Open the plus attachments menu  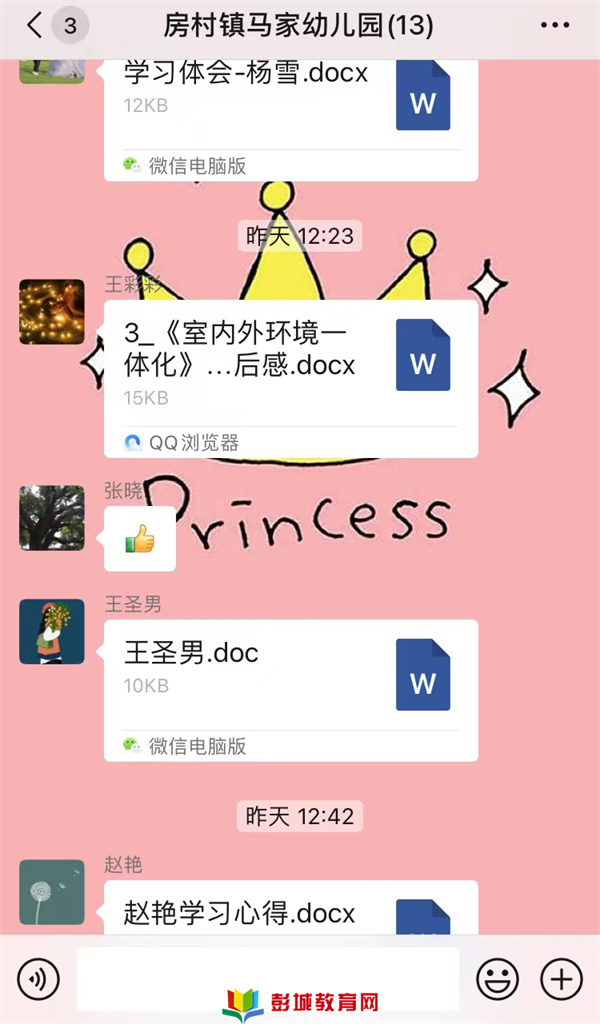(x=561, y=978)
